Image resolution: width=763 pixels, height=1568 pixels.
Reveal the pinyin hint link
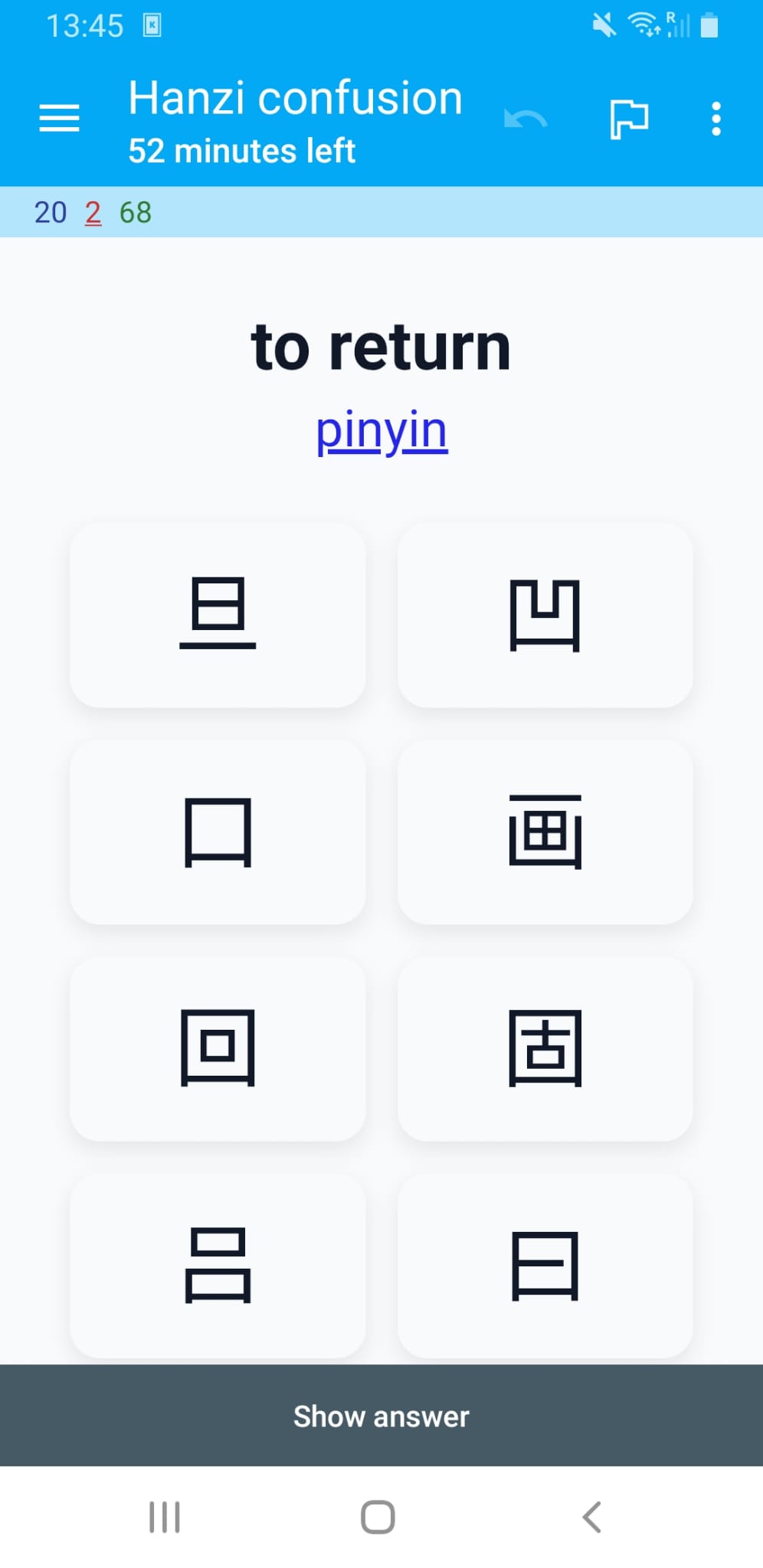(381, 430)
